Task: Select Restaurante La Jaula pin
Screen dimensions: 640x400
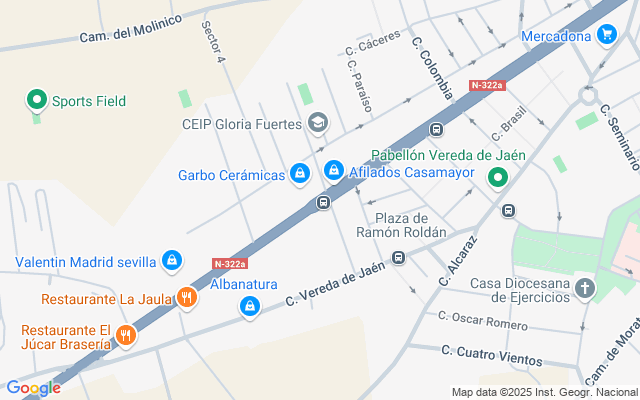Action: pos(186,297)
